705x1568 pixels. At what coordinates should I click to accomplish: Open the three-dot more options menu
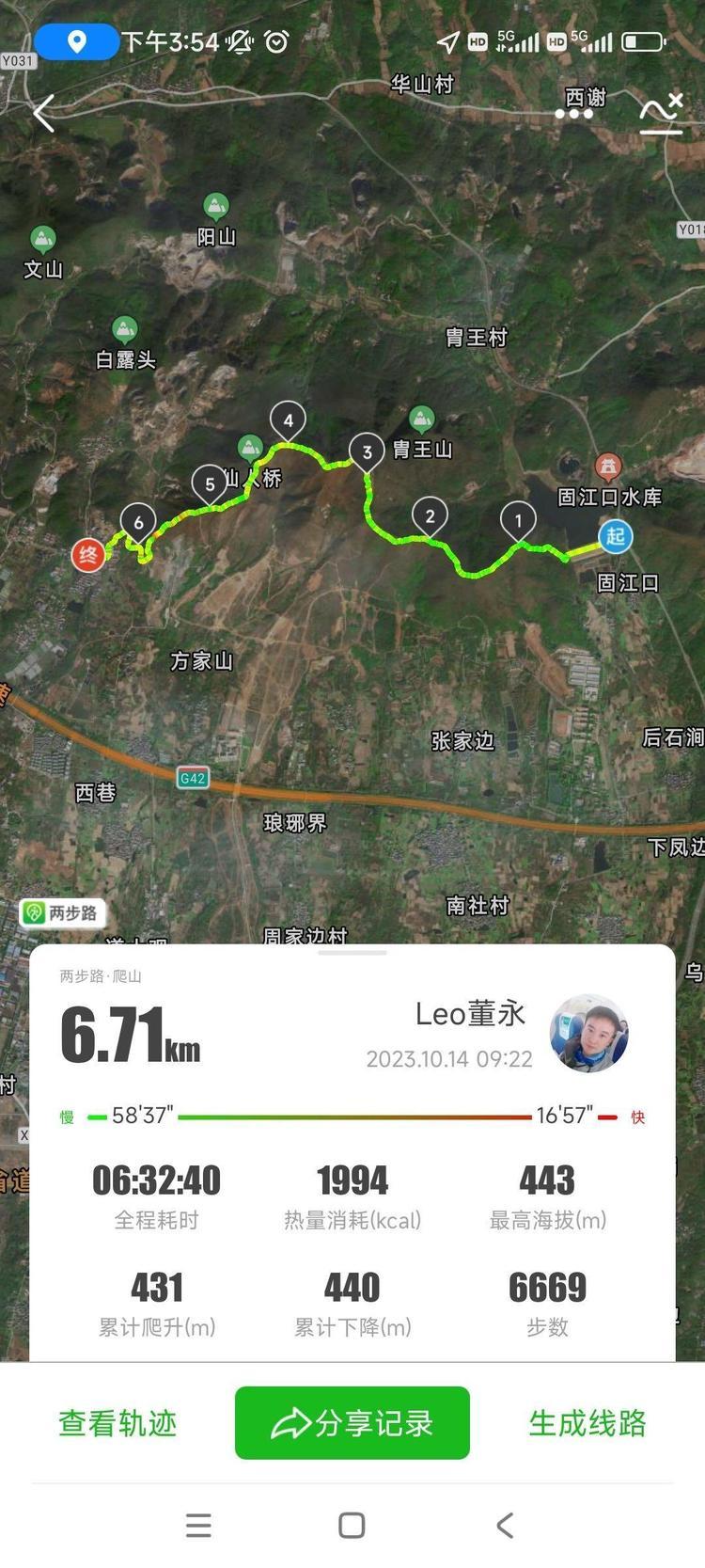573,114
